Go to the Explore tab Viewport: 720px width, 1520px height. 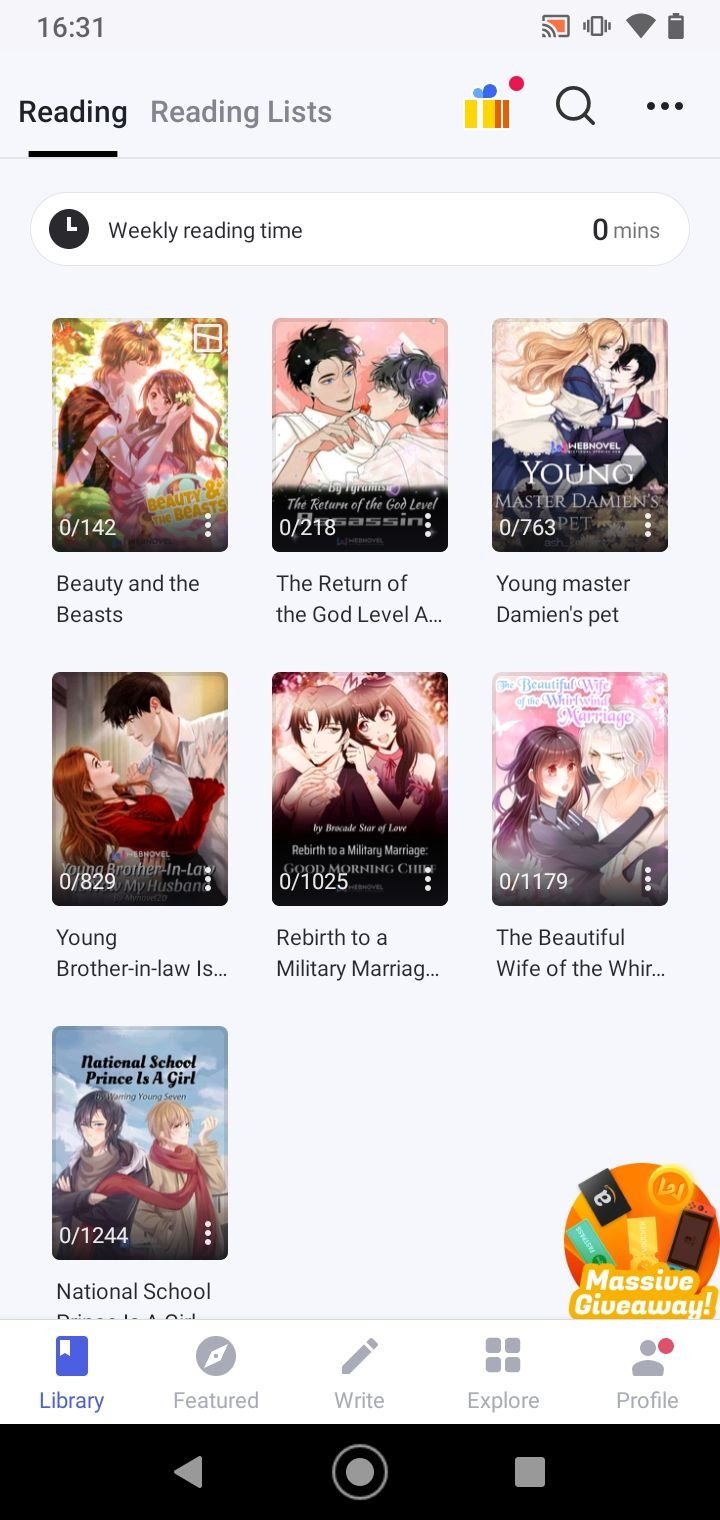[x=503, y=1374]
